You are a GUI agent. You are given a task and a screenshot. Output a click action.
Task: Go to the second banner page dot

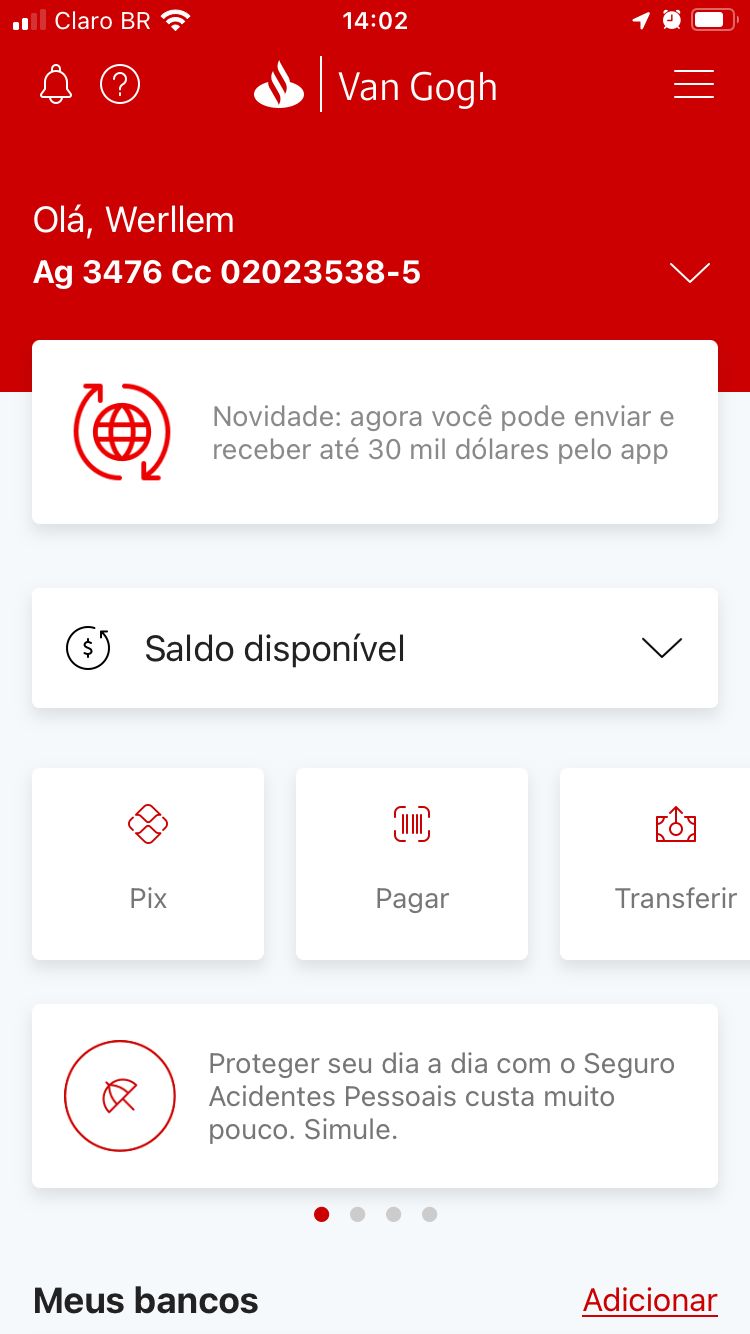coord(358,1214)
